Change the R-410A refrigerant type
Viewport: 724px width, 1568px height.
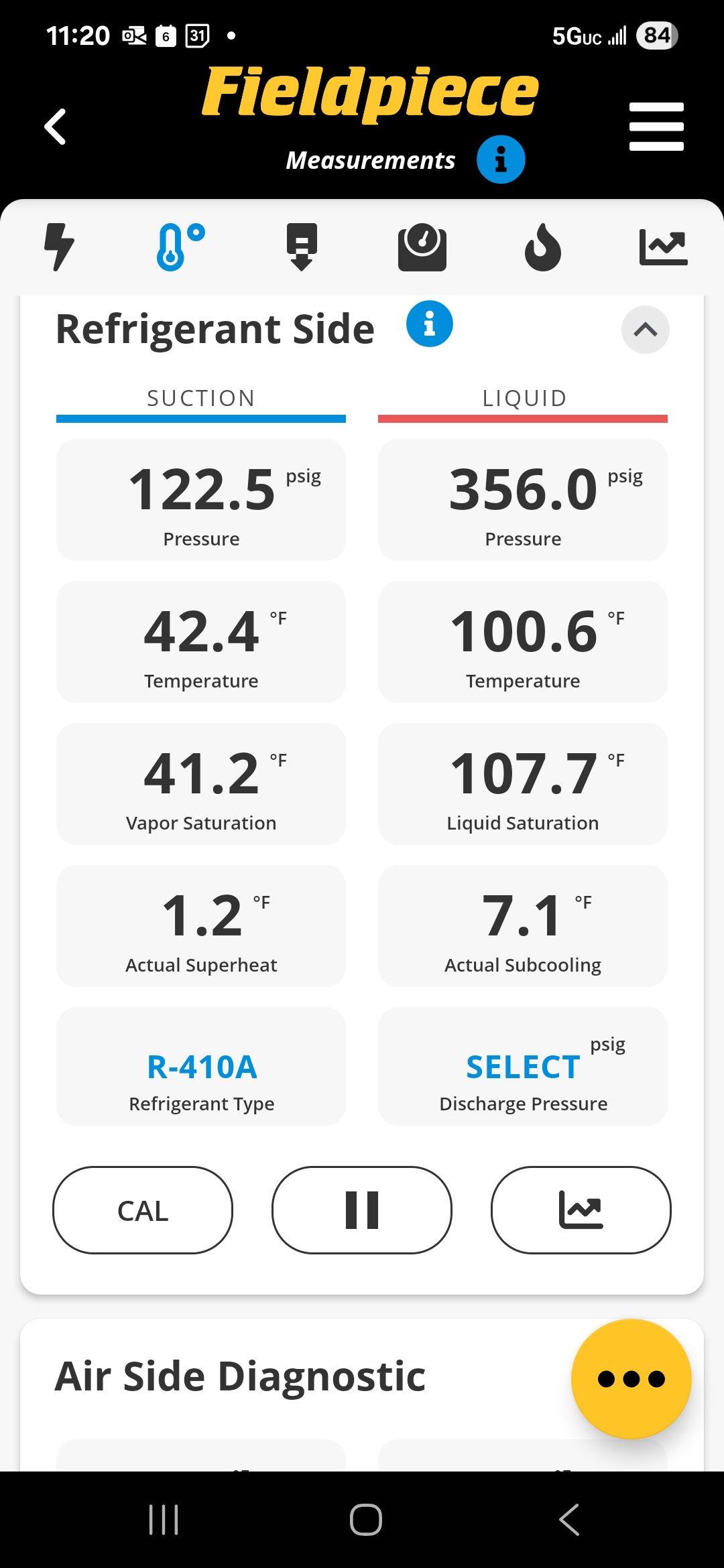201,1067
